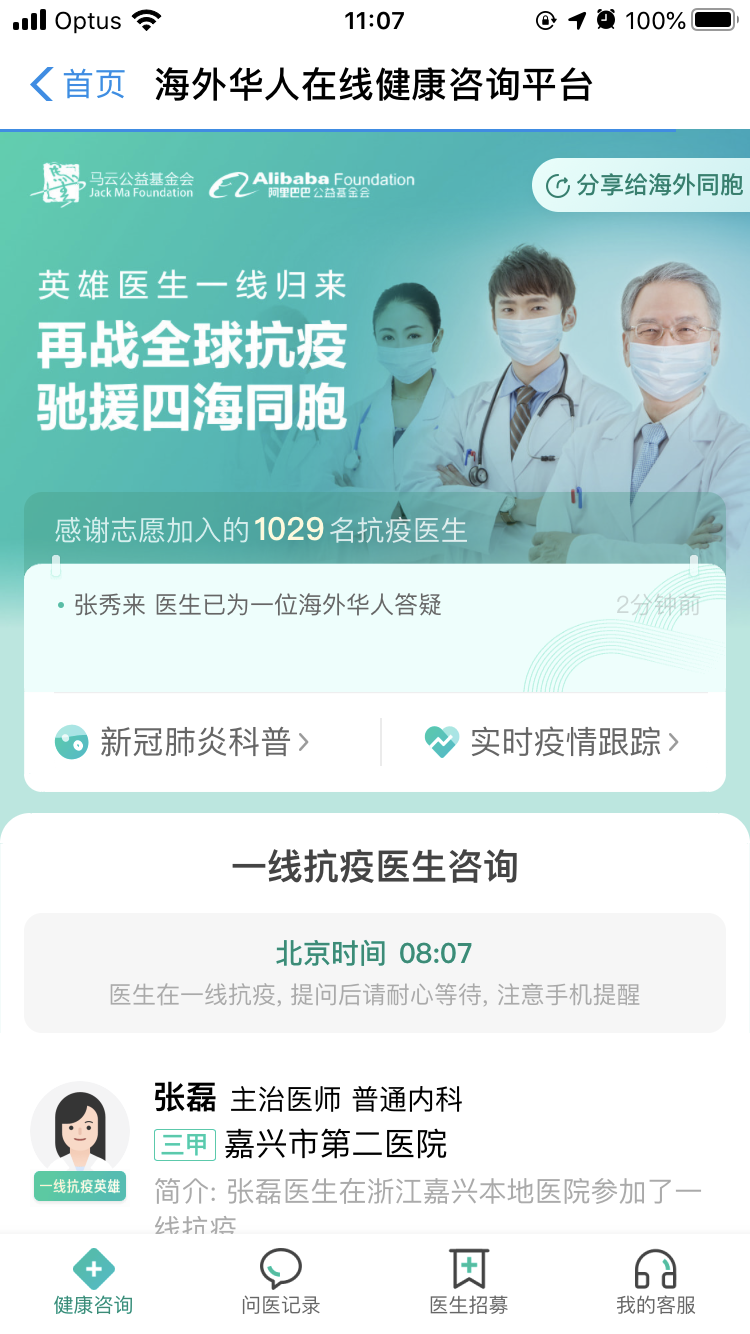Go back to 首页
The width and height of the screenshot is (750, 1334).
(78, 85)
